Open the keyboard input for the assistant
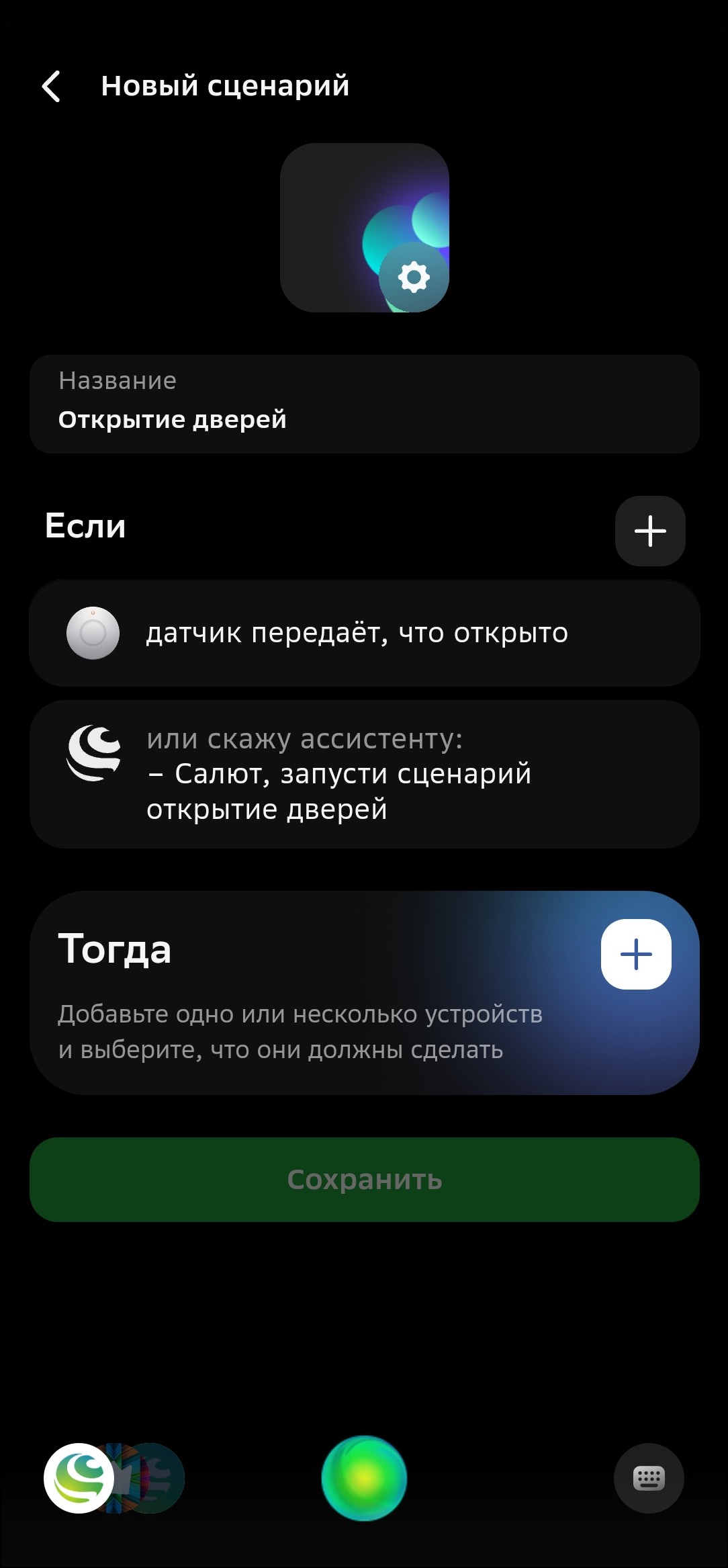 (649, 1478)
